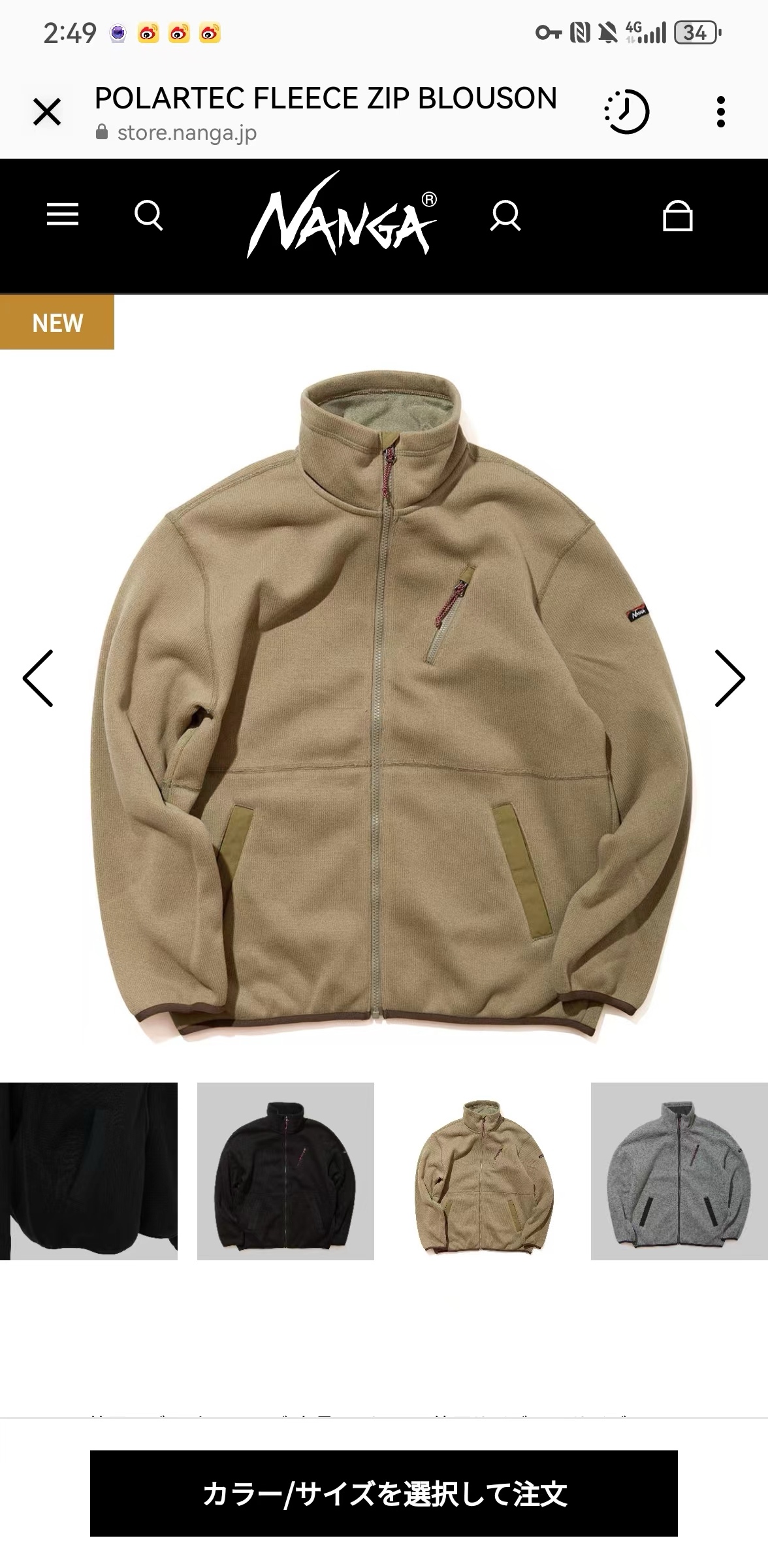The height and width of the screenshot is (1568, 768).
Task: Open the shopping bag cart
Action: coord(677,216)
